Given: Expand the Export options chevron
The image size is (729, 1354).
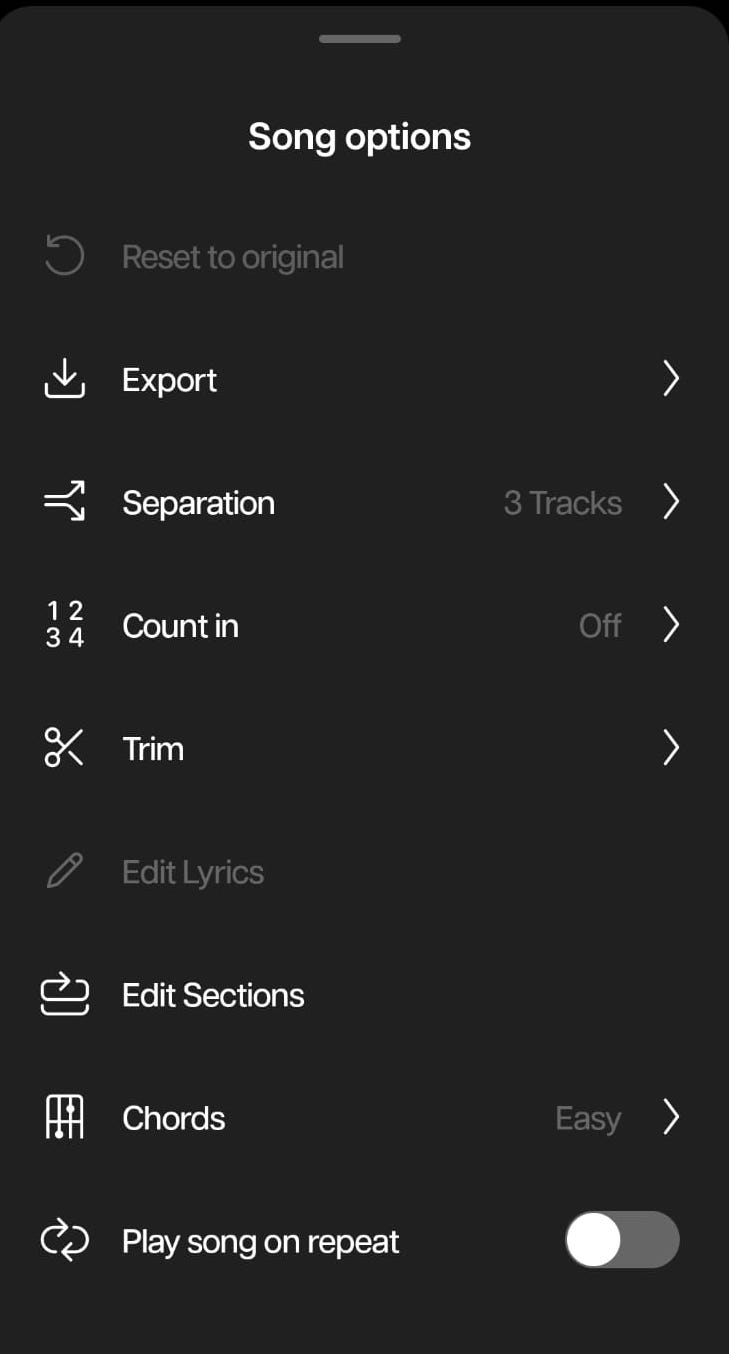Looking at the screenshot, I should click(x=671, y=379).
